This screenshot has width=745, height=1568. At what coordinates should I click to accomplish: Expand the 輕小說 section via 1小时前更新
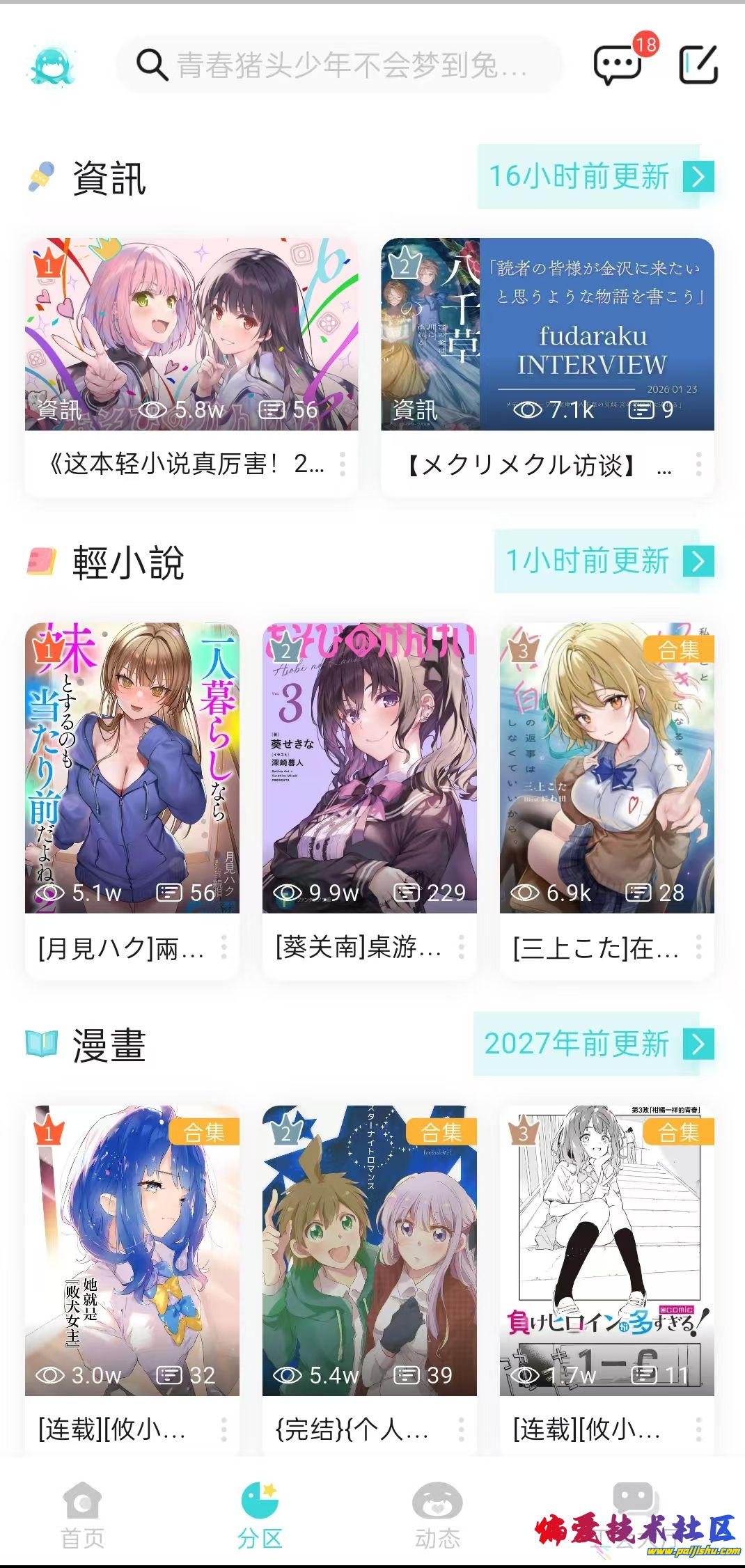604,561
